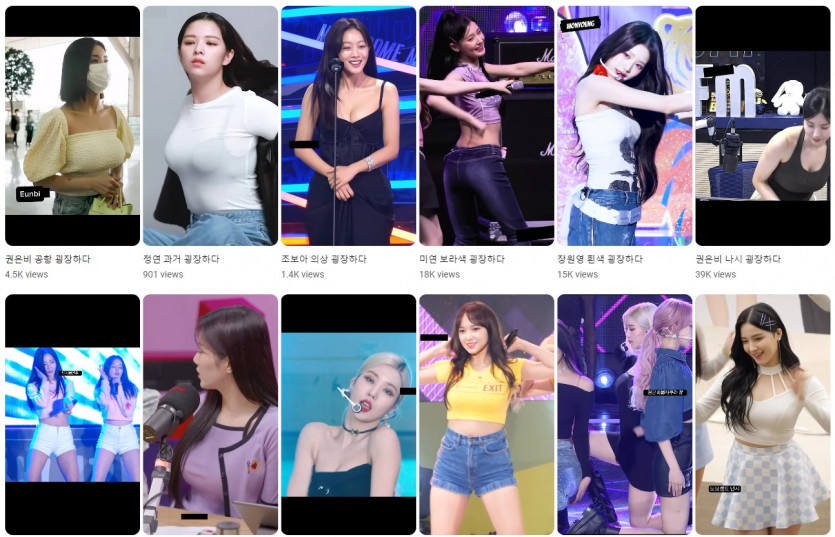This screenshot has height=537, width=835.
Task: Open the short with the checkered skirt
Action: (762, 414)
